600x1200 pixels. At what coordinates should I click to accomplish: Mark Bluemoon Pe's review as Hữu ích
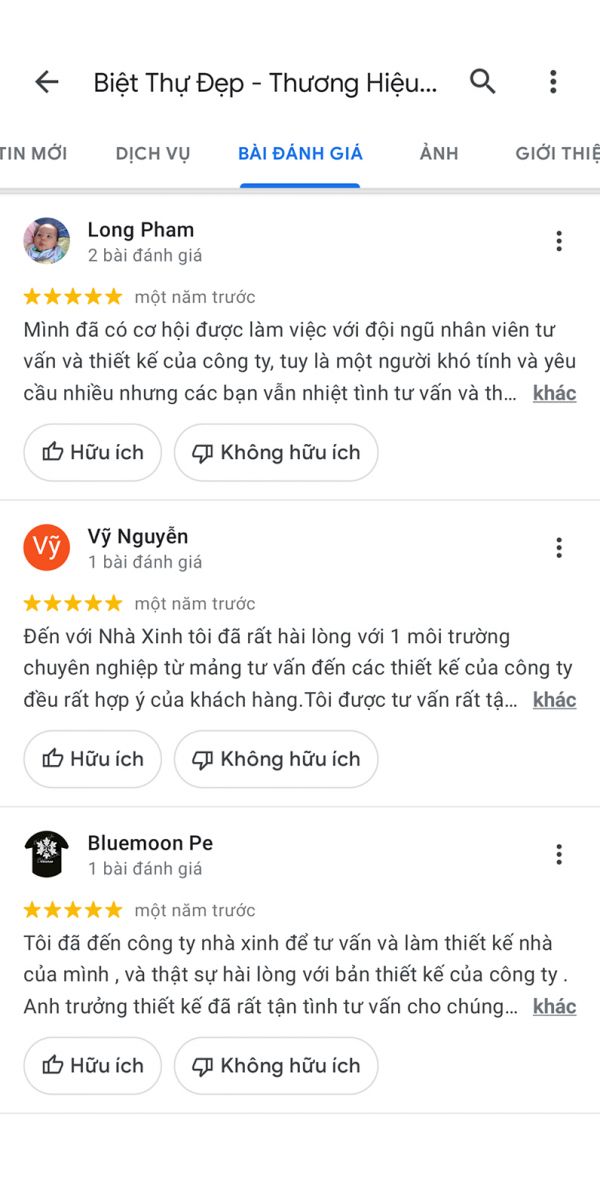(x=94, y=1066)
